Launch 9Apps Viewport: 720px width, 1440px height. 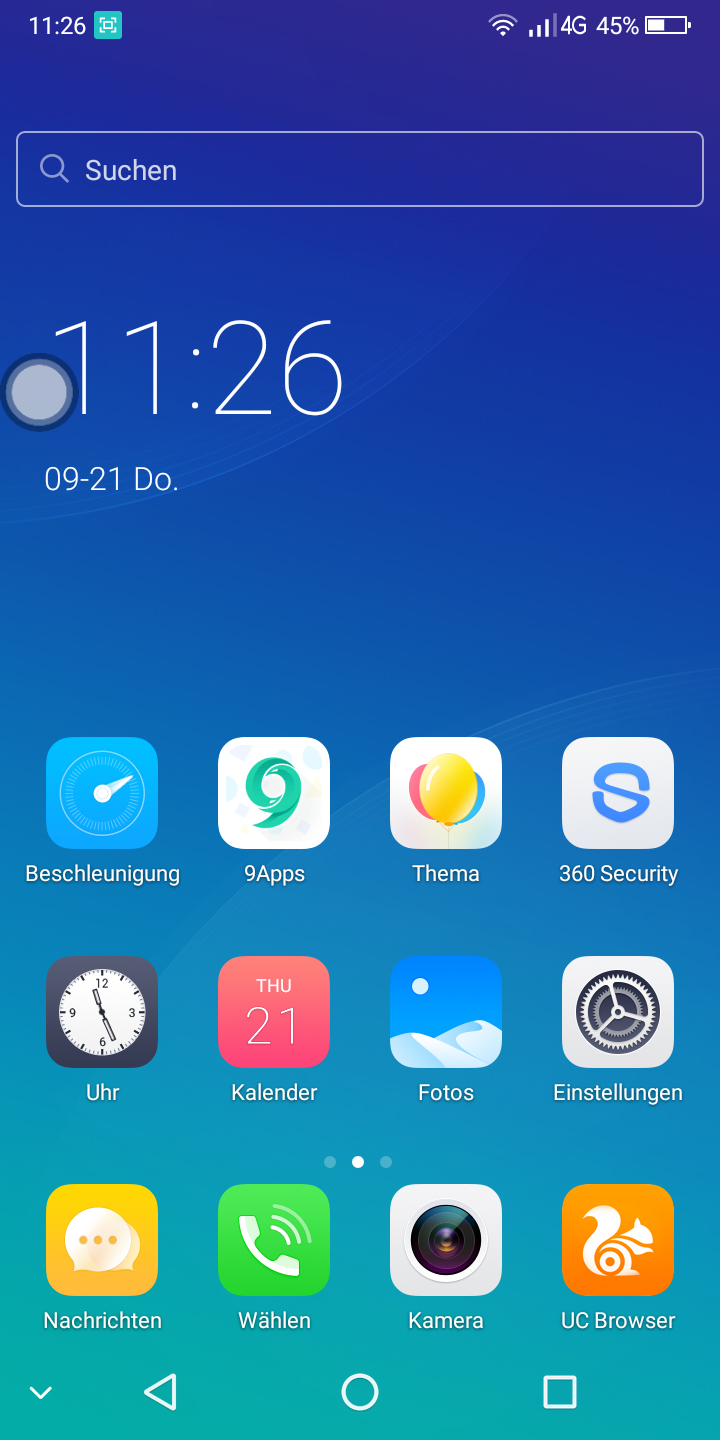click(274, 793)
